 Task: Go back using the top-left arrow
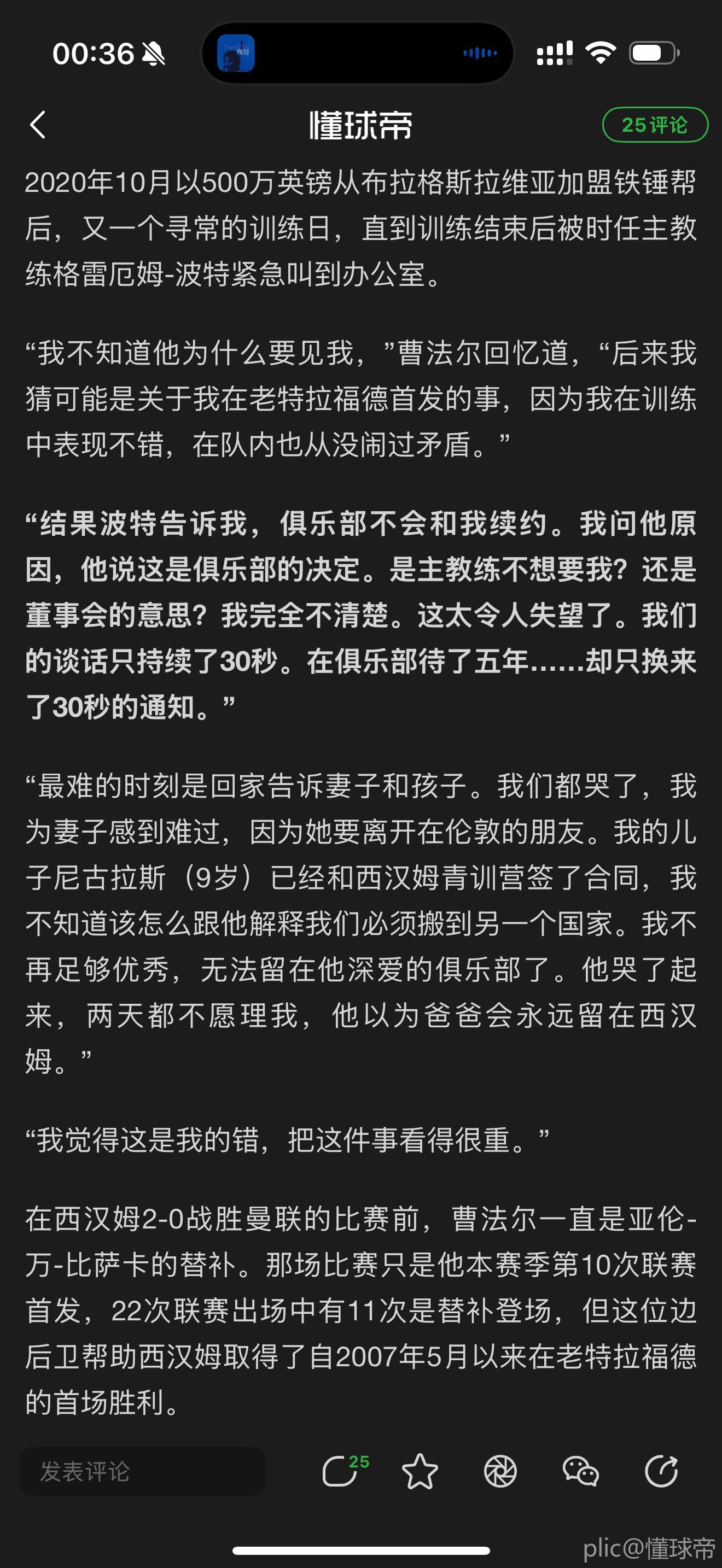coord(38,125)
